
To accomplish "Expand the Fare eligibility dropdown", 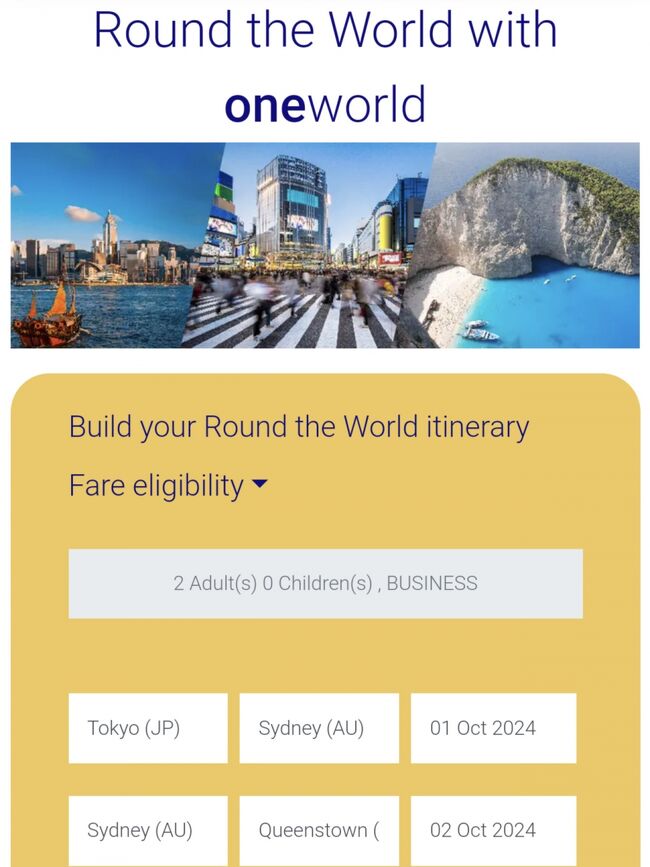I will pyautogui.click(x=168, y=486).
